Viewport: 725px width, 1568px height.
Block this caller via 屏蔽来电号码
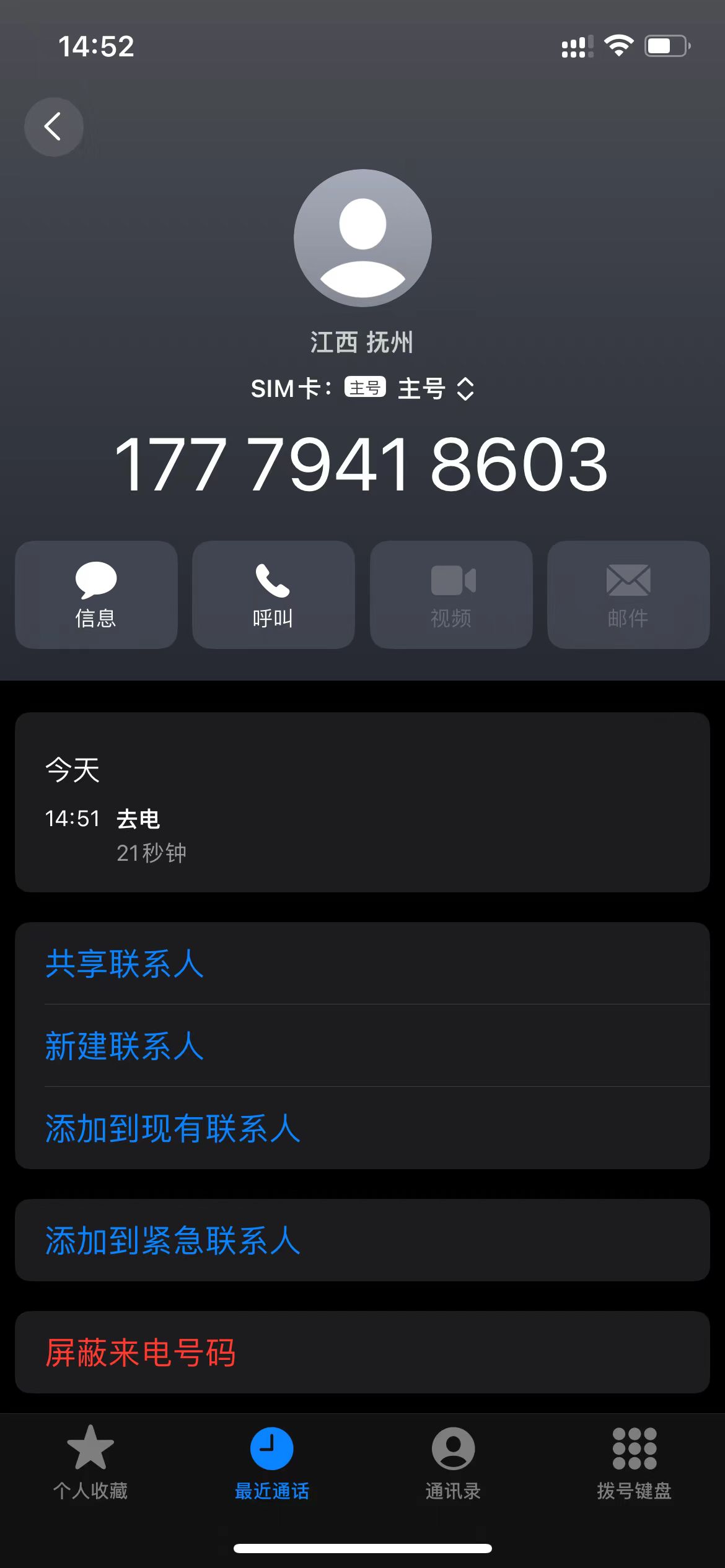[x=362, y=1352]
